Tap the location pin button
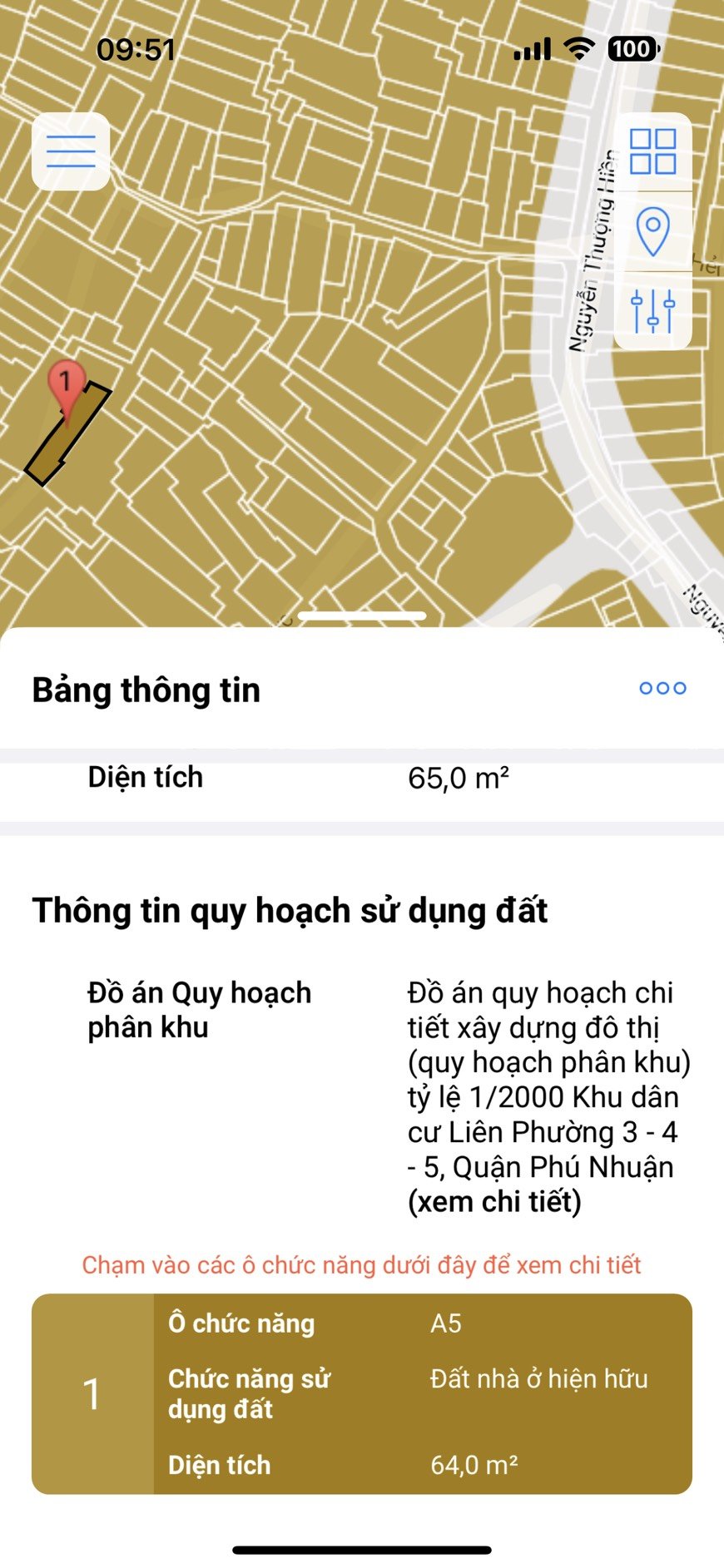The width and height of the screenshot is (724, 1568). (652, 230)
